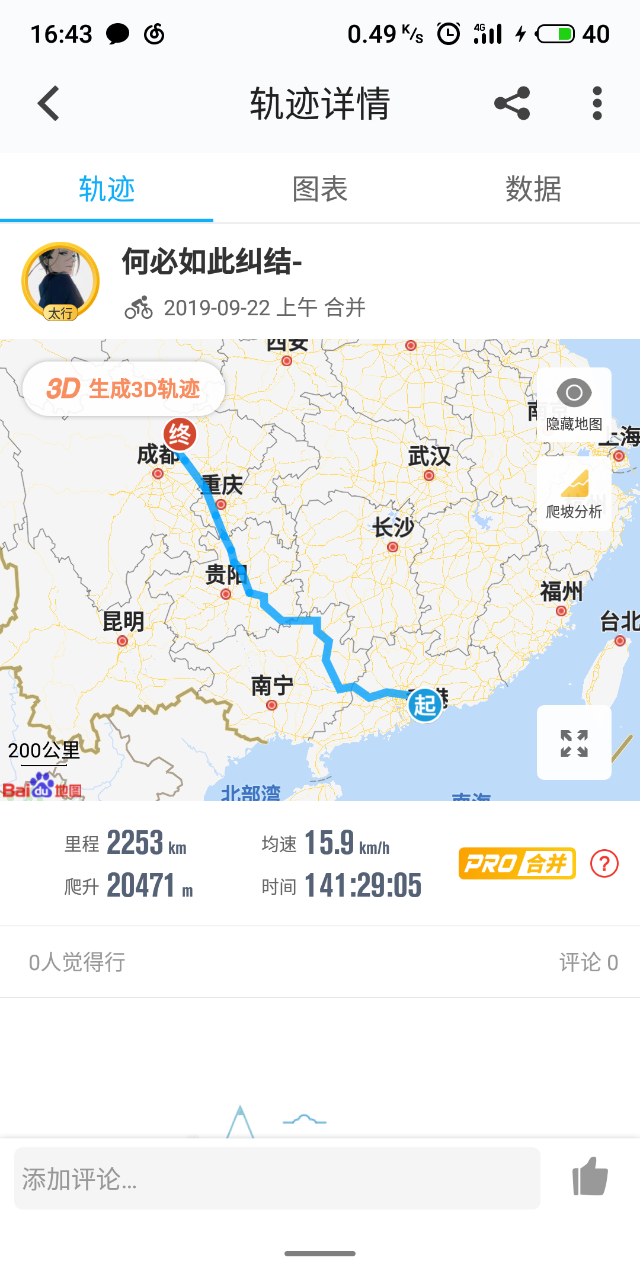Select the 轨迹 tab
The width and height of the screenshot is (640, 1280).
click(107, 189)
